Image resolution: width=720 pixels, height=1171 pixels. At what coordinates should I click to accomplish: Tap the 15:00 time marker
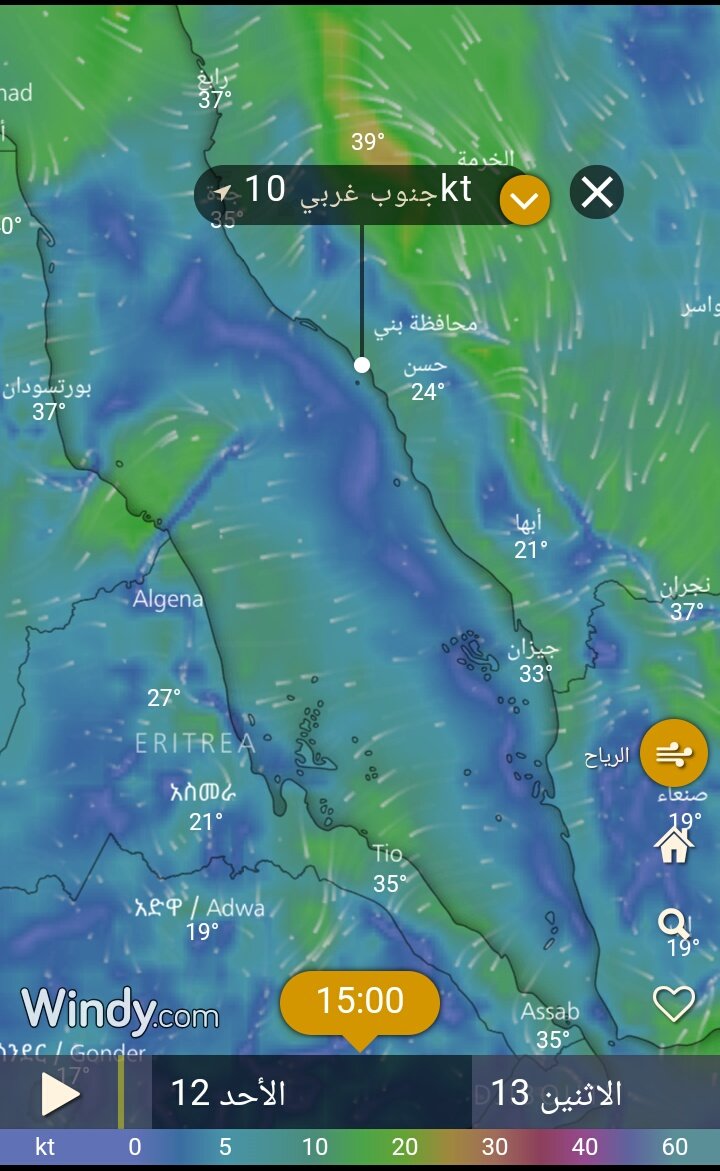[360, 1001]
